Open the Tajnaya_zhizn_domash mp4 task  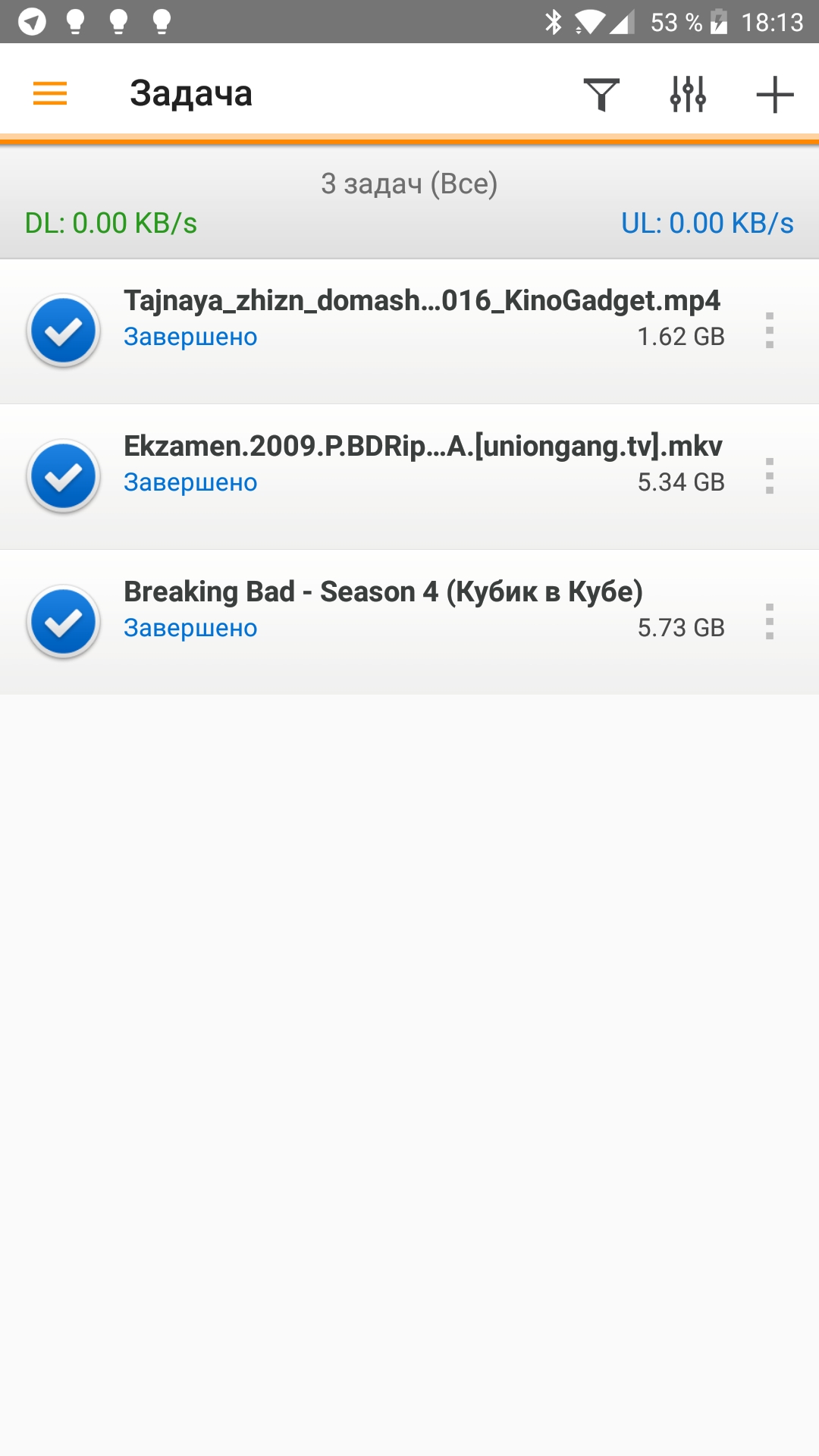[x=409, y=331]
